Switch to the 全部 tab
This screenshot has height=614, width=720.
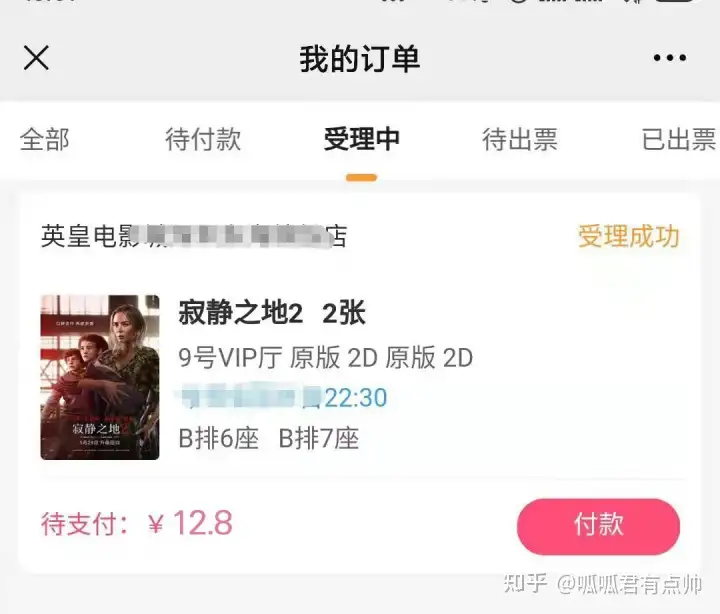[45, 140]
